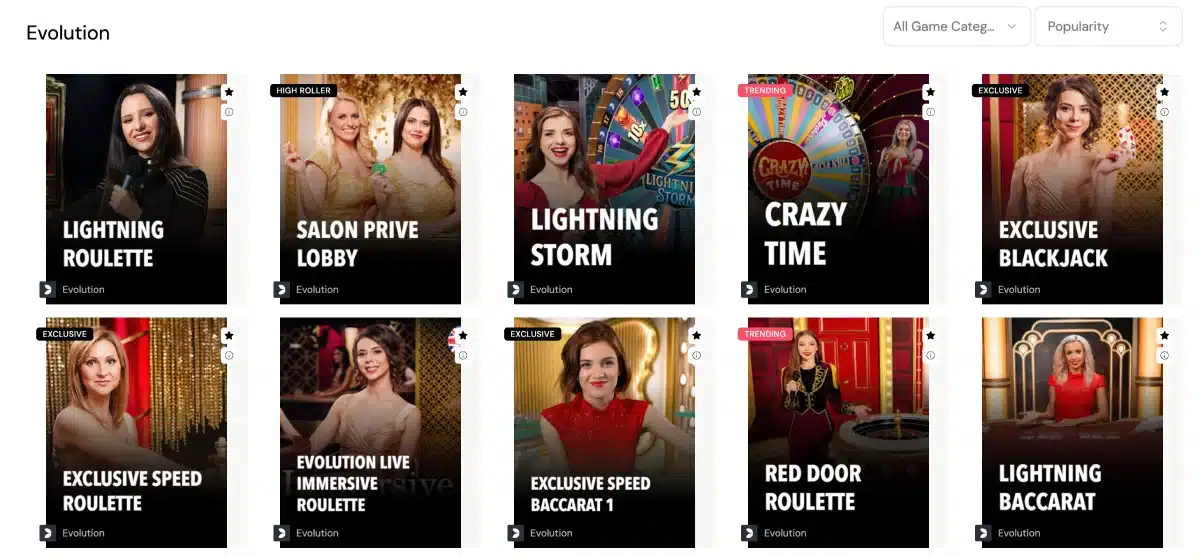Viewport: 1200px width, 557px height.
Task: Show info for Salon Prive Lobby
Action: coord(463,112)
